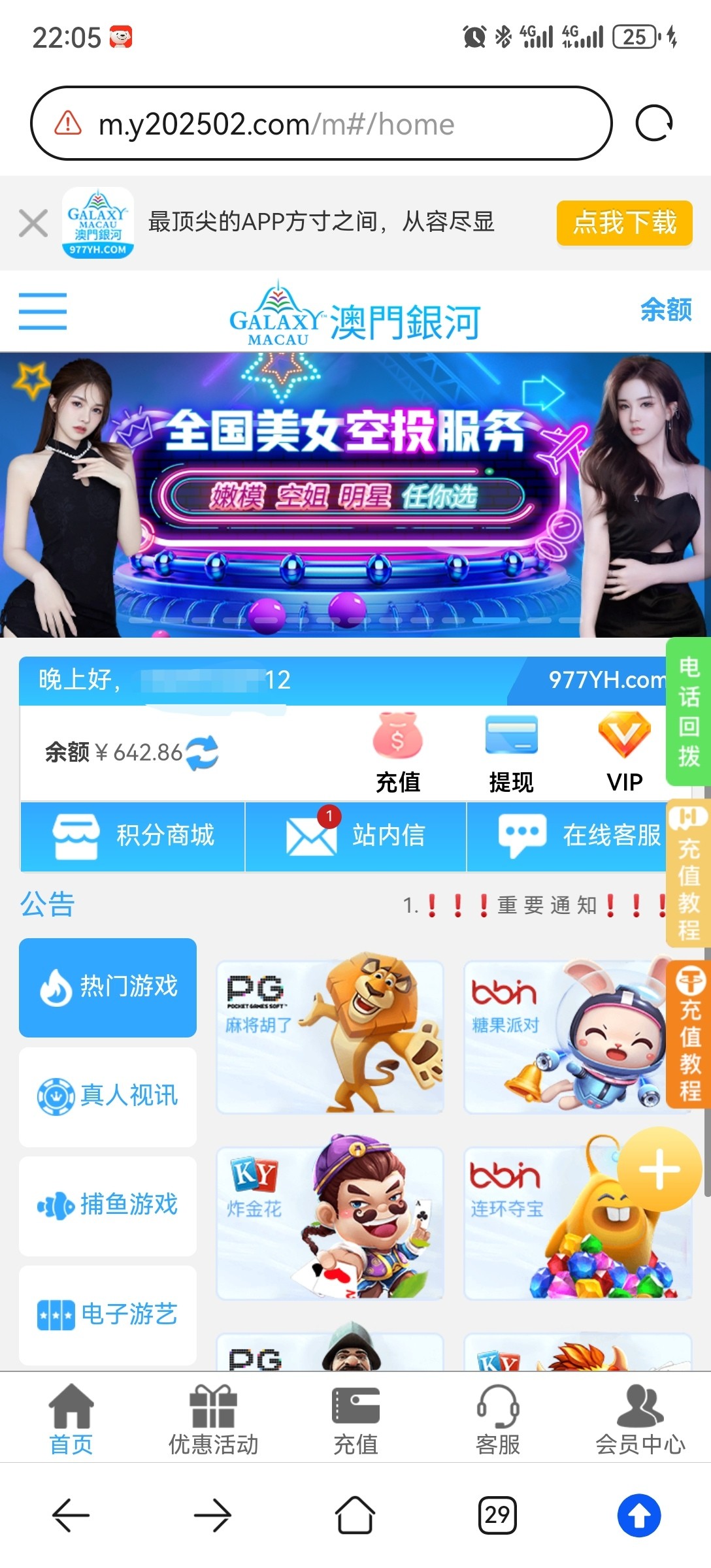Go to 积分商城 points mall

(133, 836)
